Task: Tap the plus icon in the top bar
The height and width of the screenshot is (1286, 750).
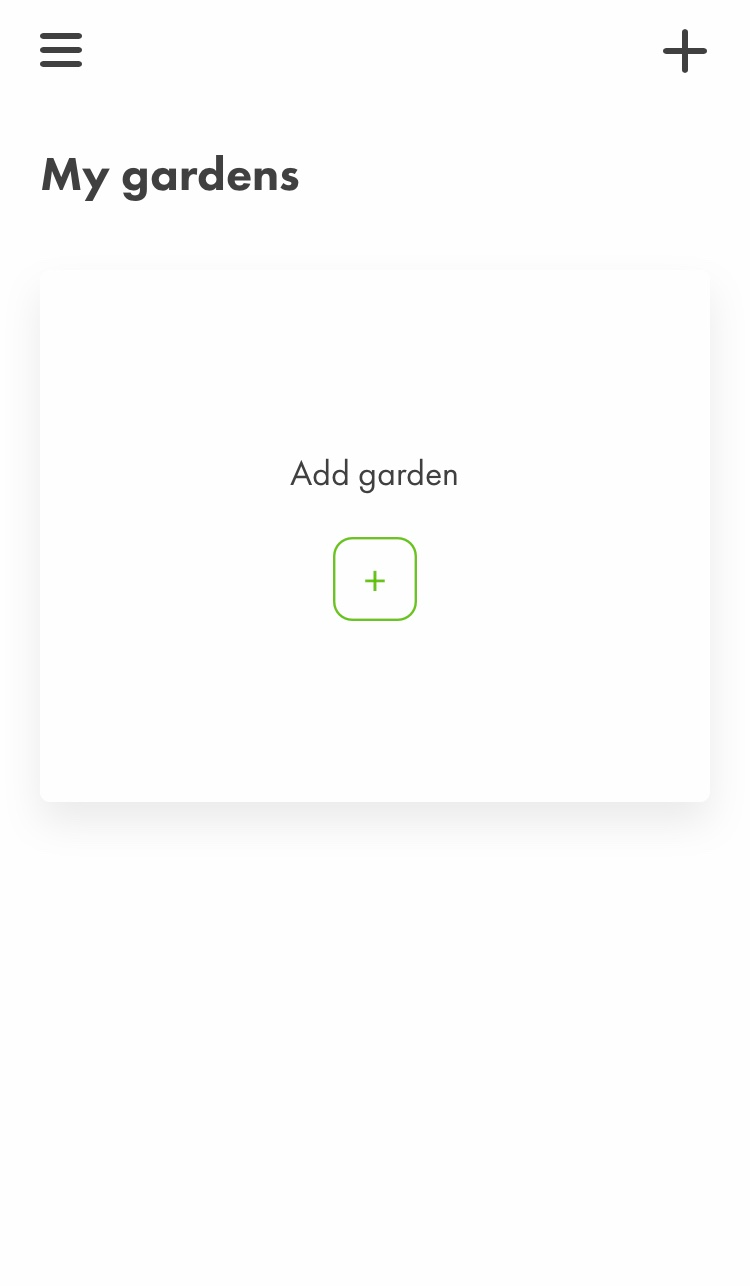Action: tap(685, 51)
